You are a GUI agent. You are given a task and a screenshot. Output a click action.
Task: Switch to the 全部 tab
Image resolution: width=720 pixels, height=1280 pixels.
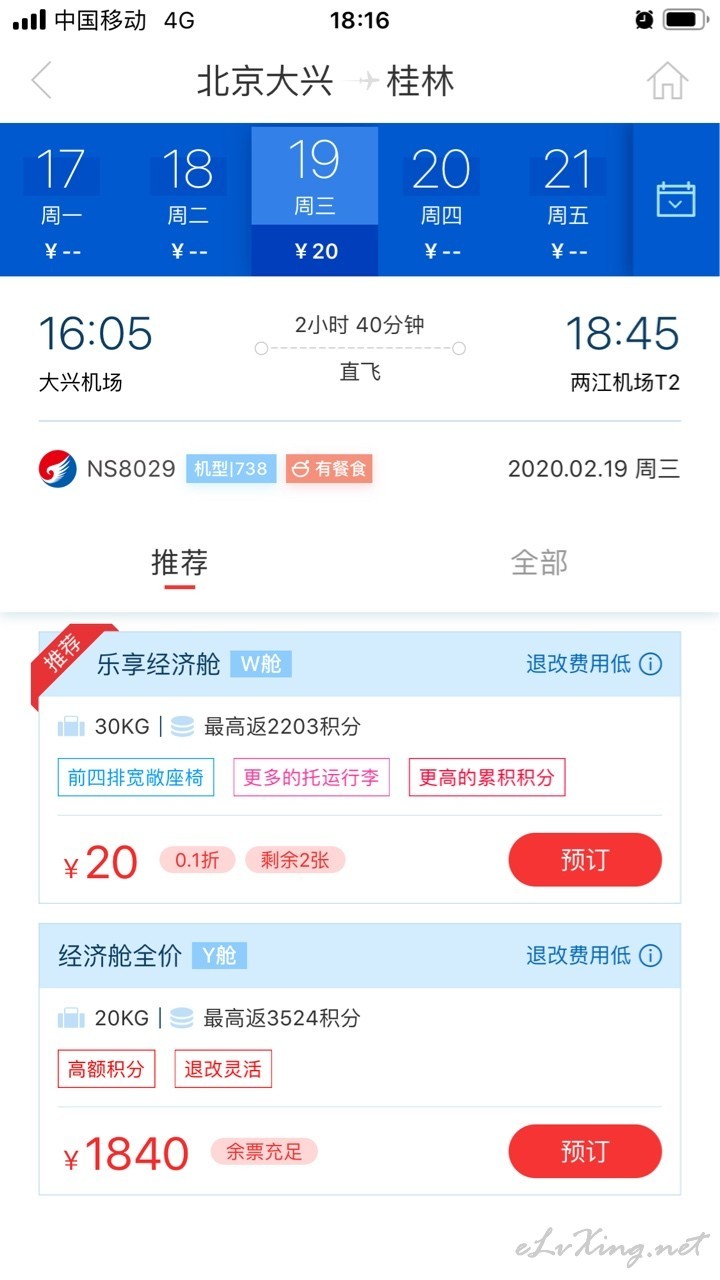539,563
